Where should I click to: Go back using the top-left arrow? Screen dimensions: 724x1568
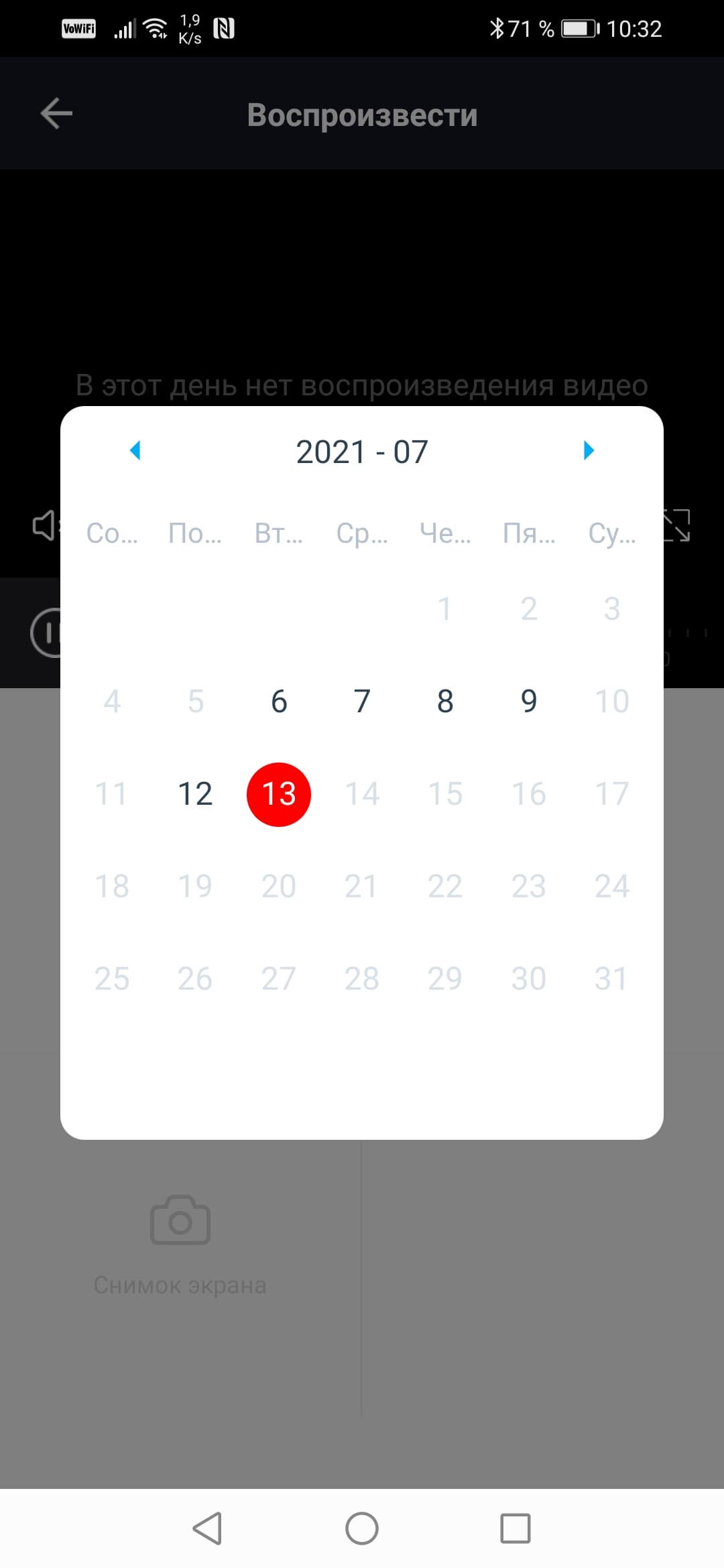pos(56,113)
